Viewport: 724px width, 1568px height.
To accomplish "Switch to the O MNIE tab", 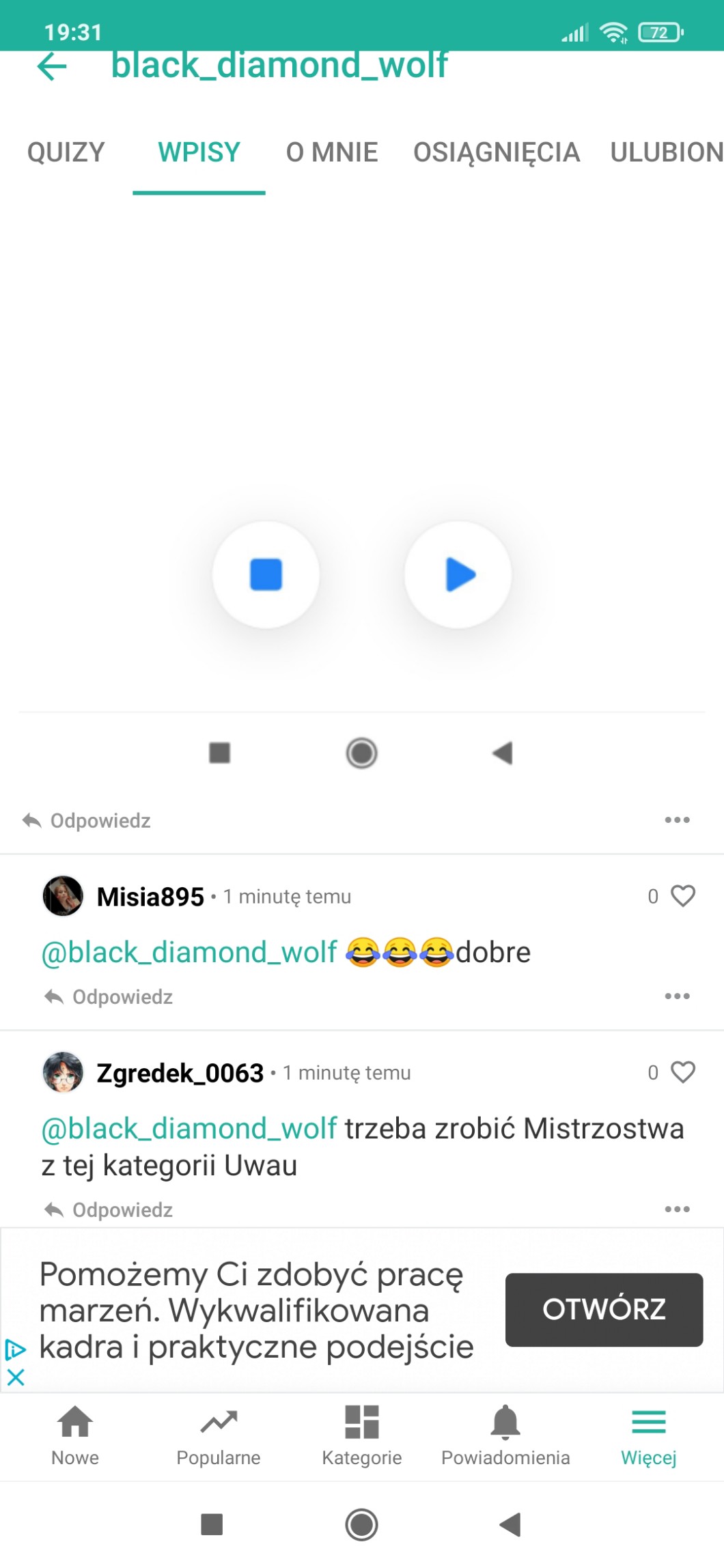I will [x=332, y=152].
